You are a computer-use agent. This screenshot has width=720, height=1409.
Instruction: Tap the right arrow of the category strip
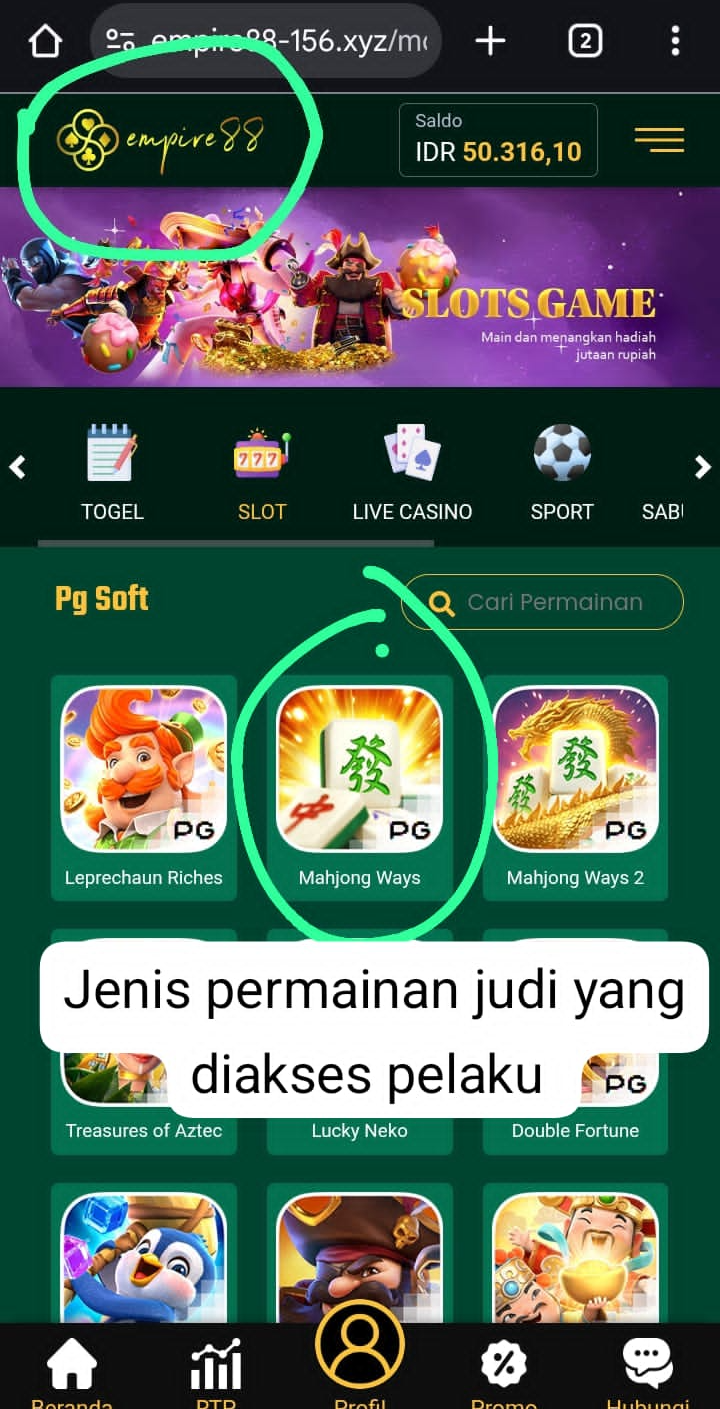702,466
